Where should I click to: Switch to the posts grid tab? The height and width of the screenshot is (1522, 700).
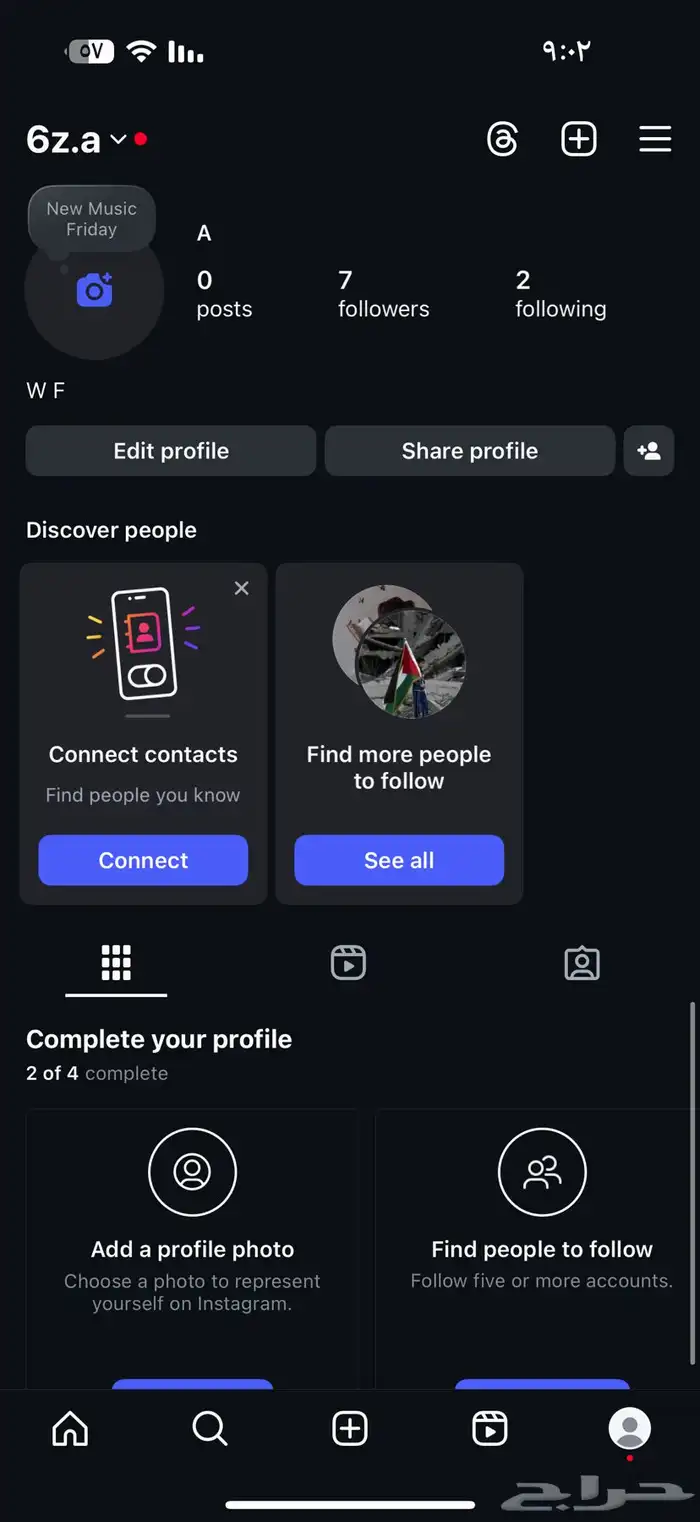click(116, 963)
